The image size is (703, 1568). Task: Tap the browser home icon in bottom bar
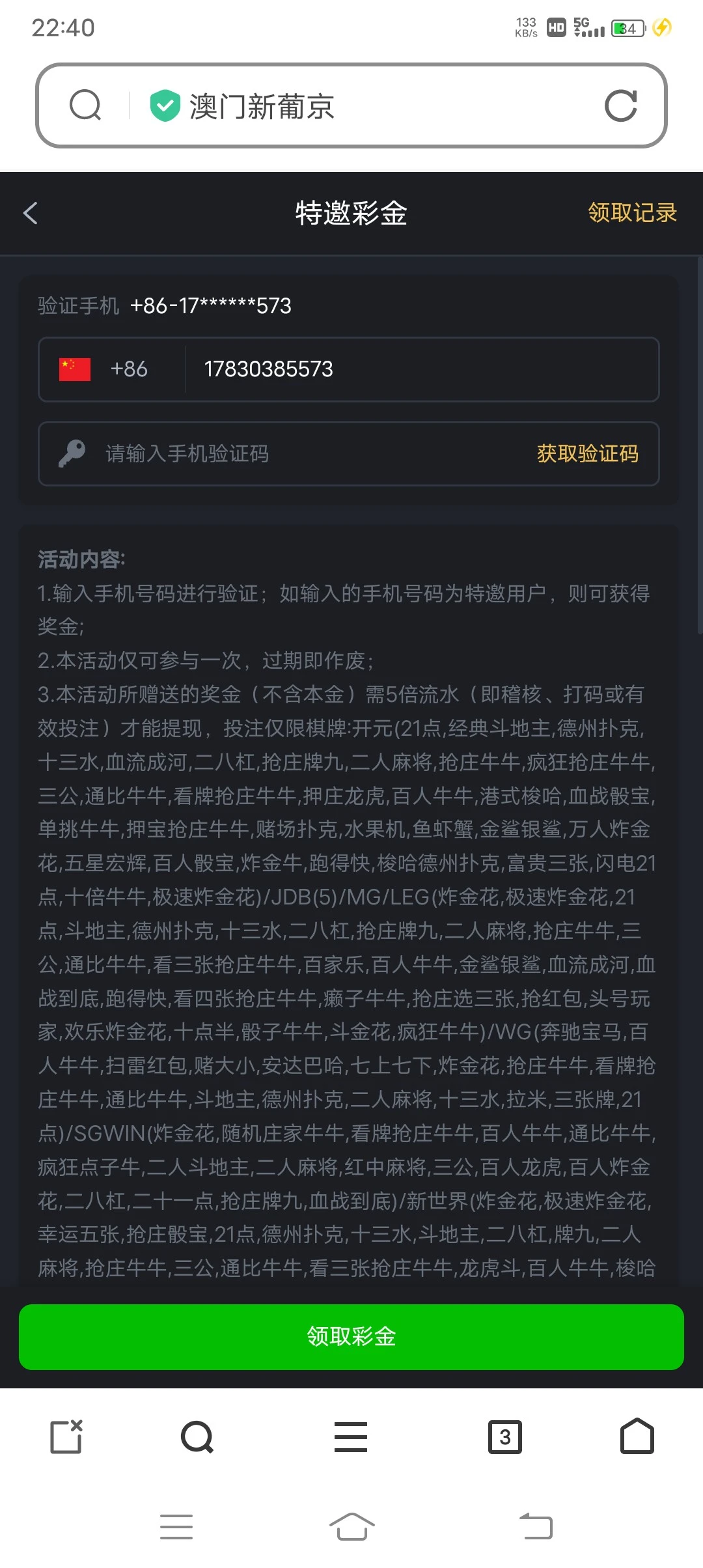coord(637,1436)
